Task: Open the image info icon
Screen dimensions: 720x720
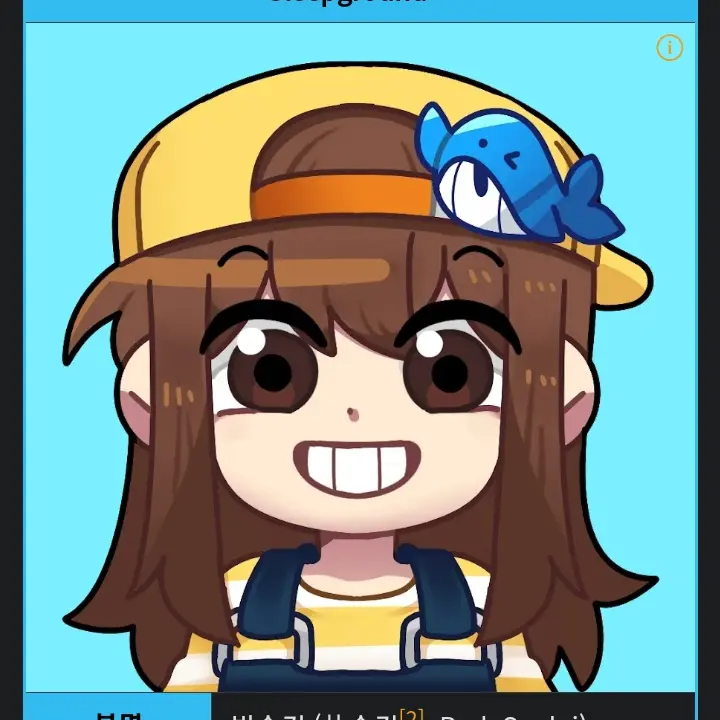Action: [x=669, y=48]
